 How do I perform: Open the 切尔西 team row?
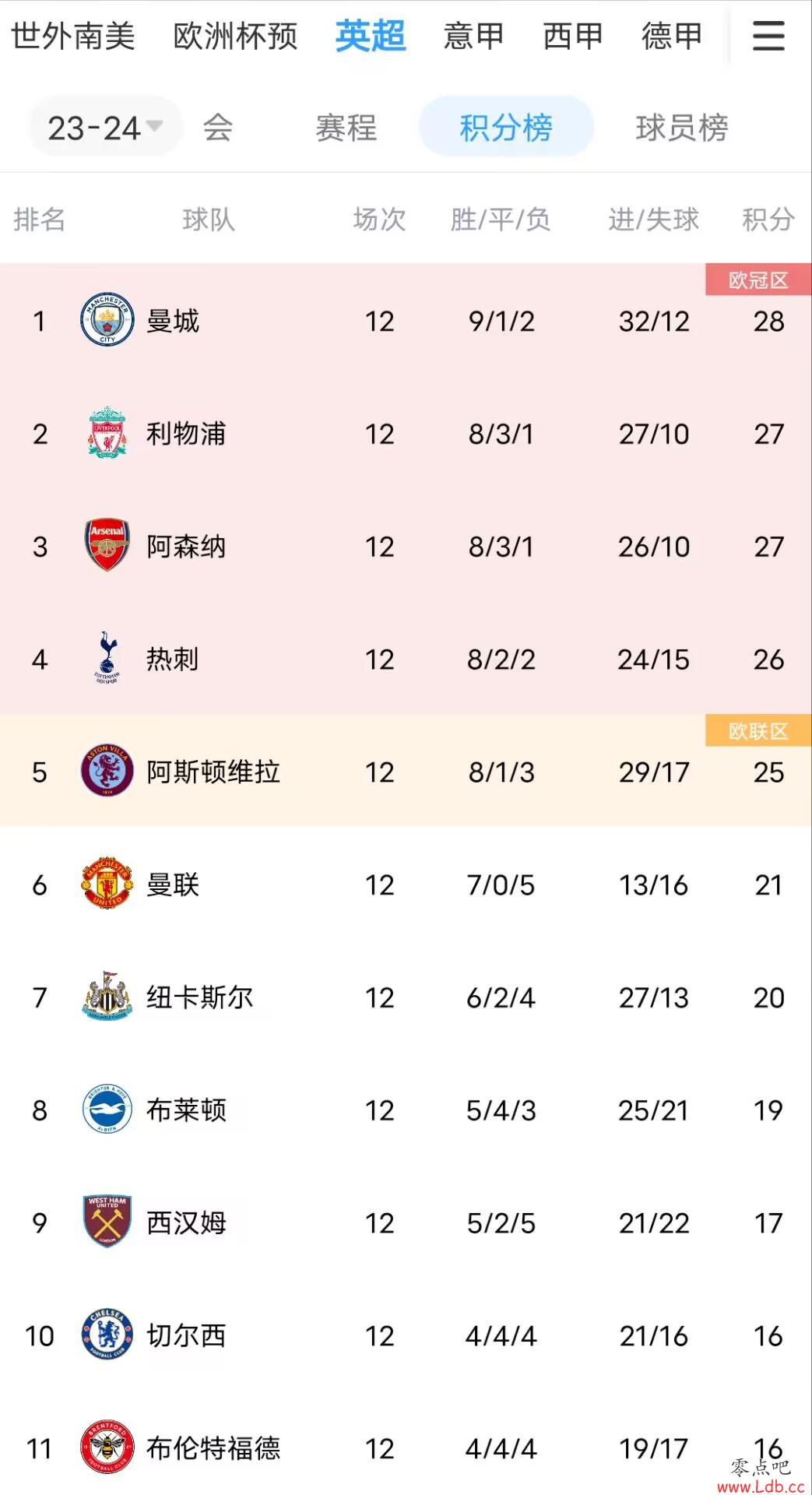click(406, 1336)
